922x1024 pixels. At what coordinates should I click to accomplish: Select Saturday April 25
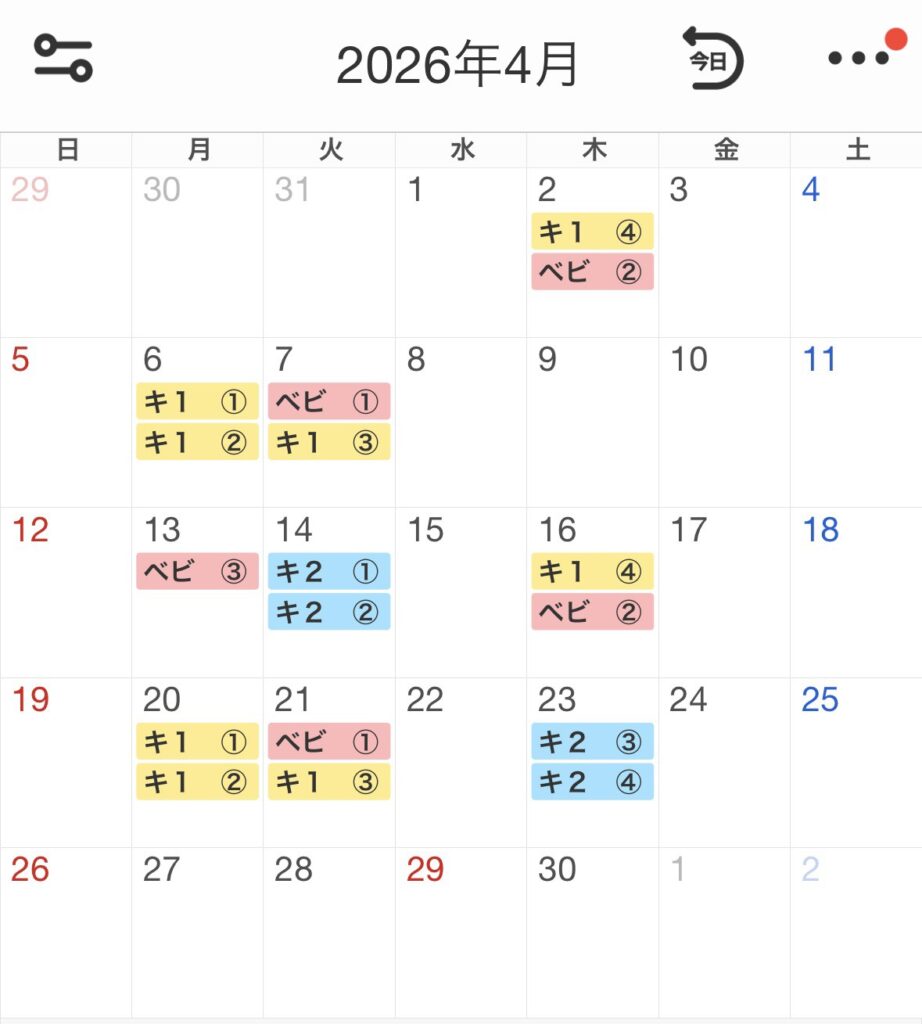856,762
